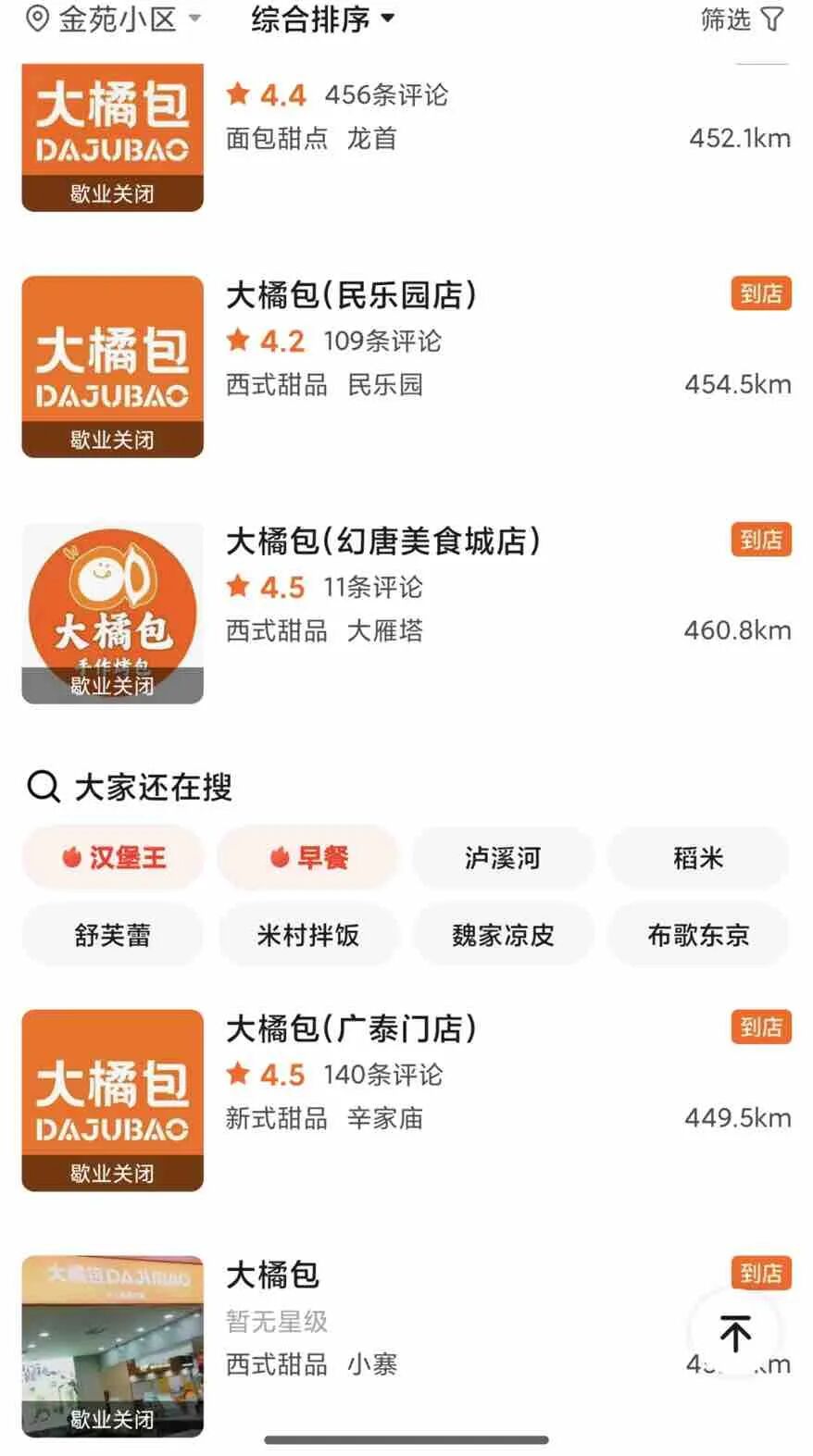Viewport: 813px width, 1456px height.
Task: Look up 米村拌饭
Action: [307, 935]
